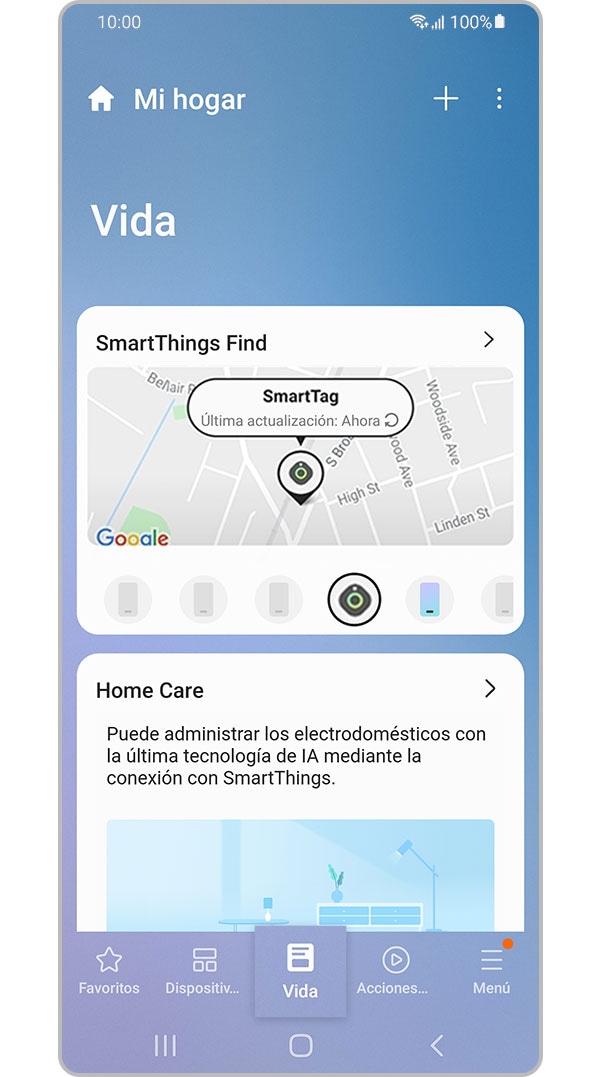Select the colorful phone device icon
Screen dimensions: 600x1077
[429, 600]
